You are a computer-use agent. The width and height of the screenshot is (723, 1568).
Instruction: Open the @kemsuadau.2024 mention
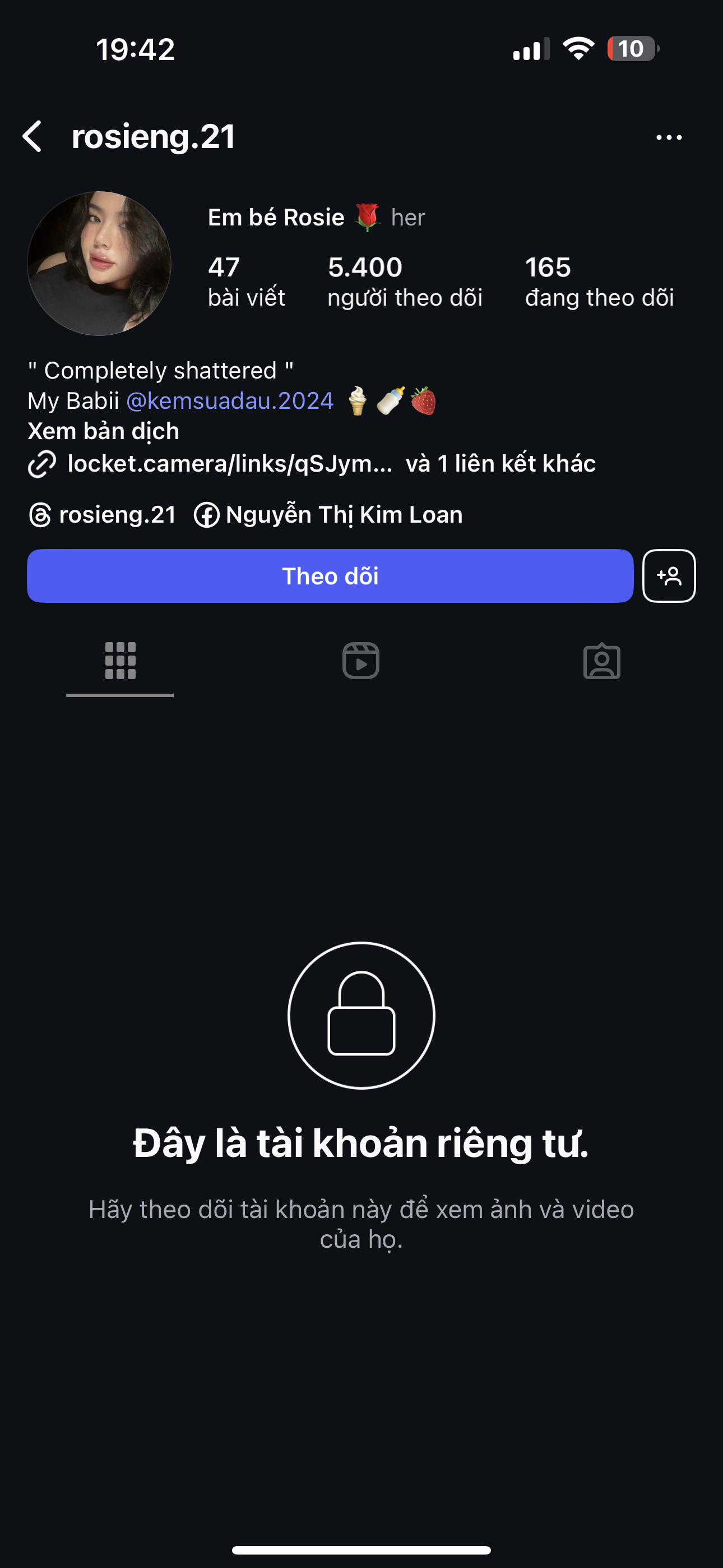(229, 401)
